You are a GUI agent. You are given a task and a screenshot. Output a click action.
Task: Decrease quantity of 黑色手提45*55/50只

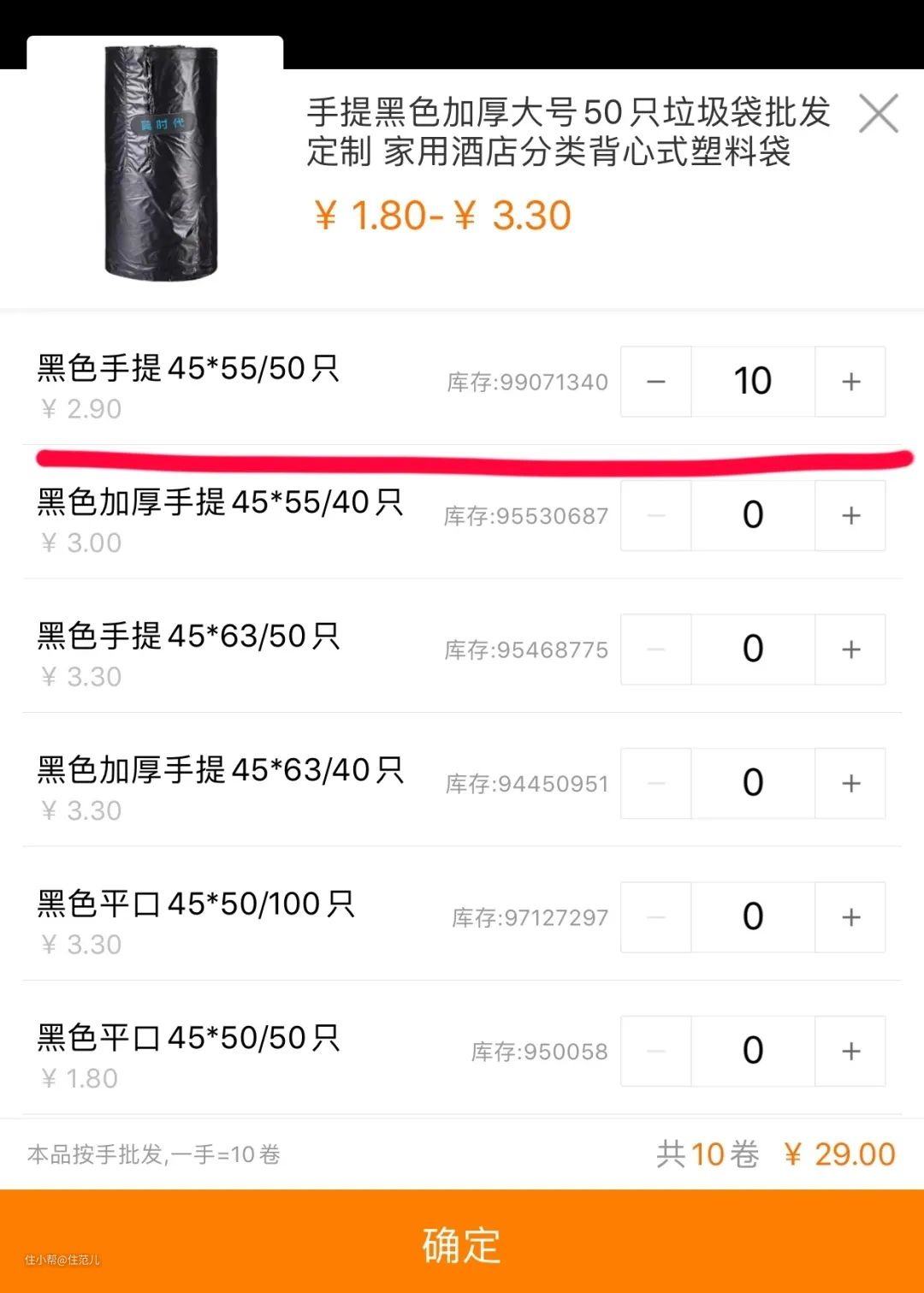[x=656, y=382]
